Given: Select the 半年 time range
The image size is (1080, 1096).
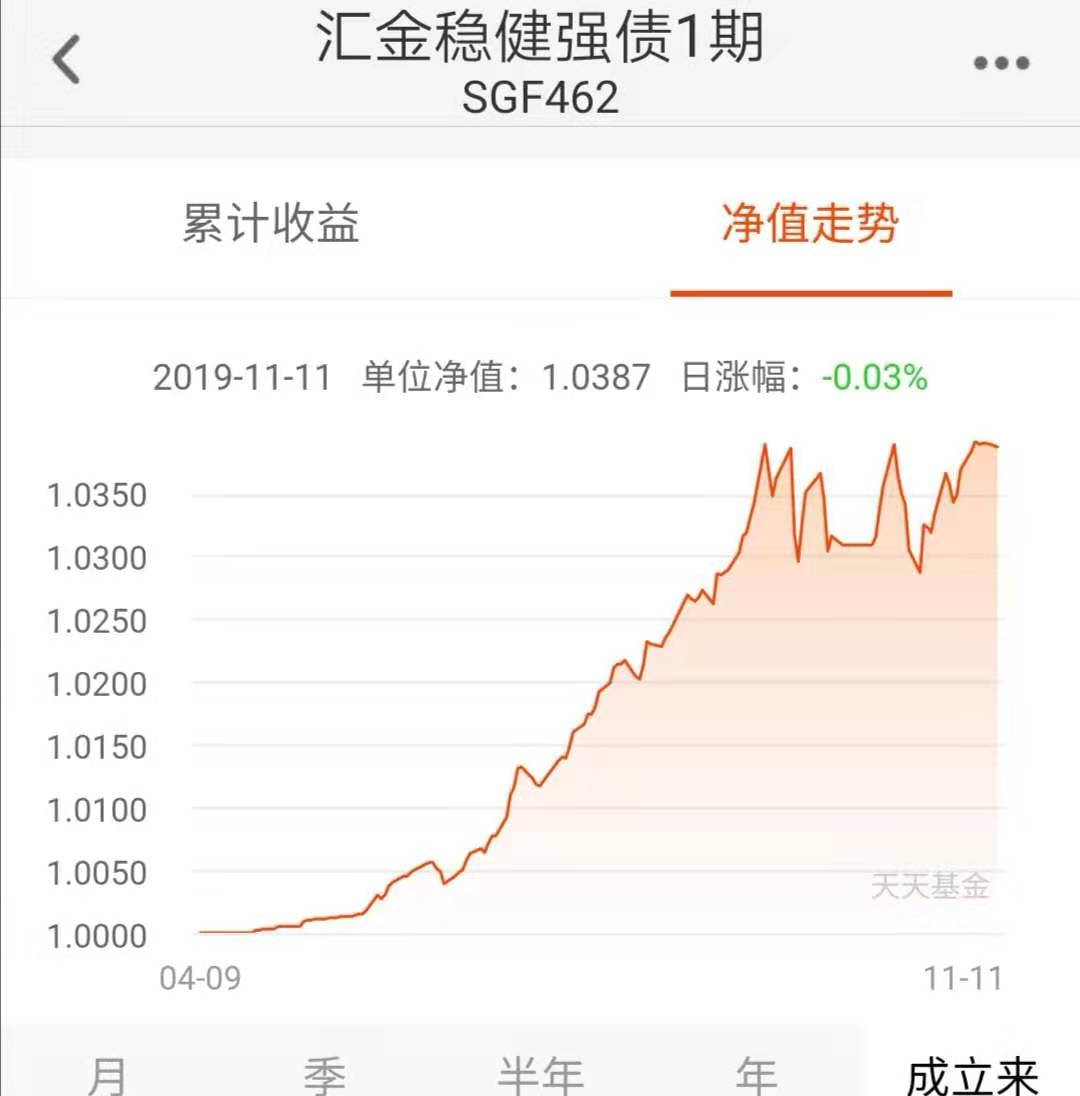Looking at the screenshot, I should (x=540, y=1072).
